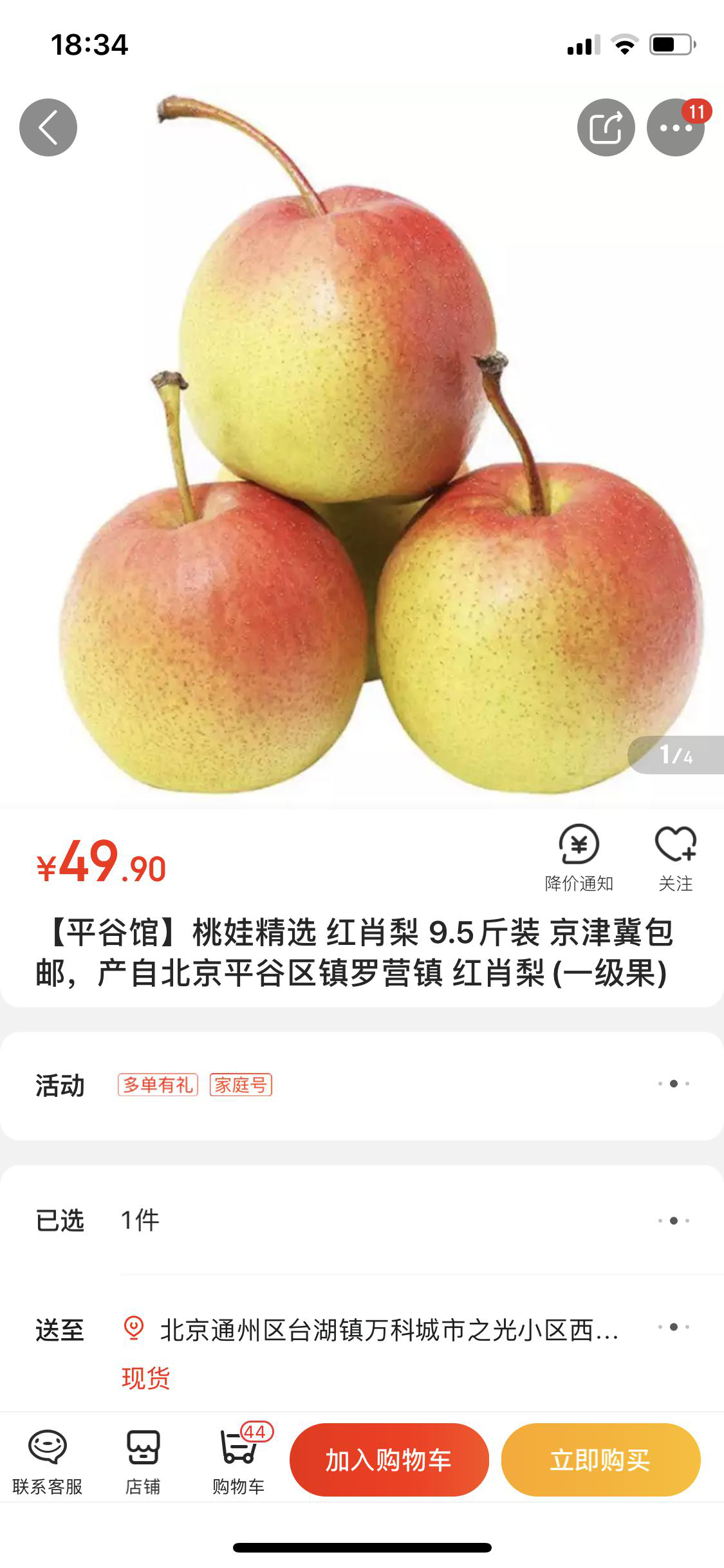724x1568 pixels.
Task: Open the more options menu
Action: click(x=675, y=127)
